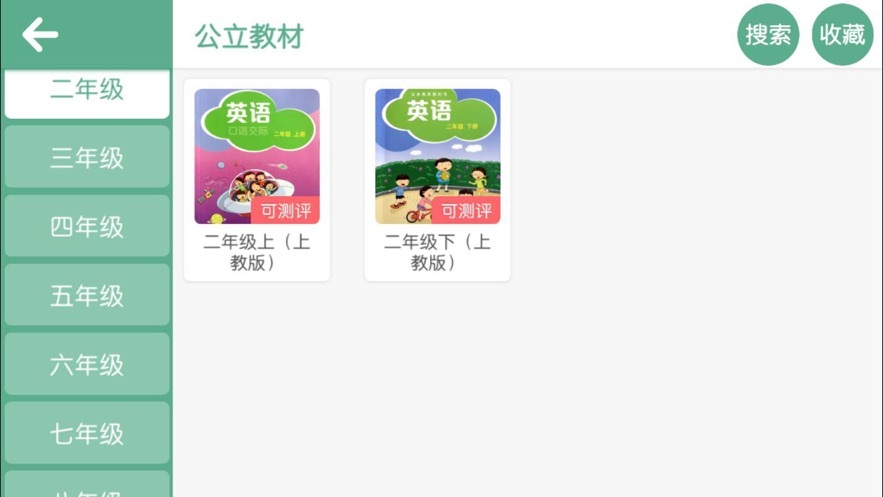Open the 收藏 favorites button
Image resolution: width=883 pixels, height=497 pixels.
[842, 35]
